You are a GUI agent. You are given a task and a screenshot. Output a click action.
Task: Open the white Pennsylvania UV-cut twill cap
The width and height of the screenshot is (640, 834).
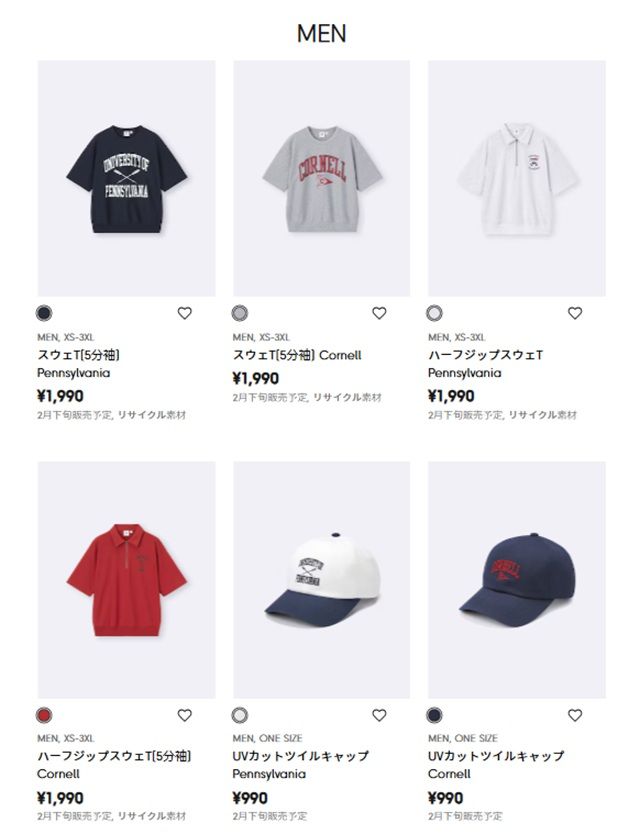[x=321, y=579]
